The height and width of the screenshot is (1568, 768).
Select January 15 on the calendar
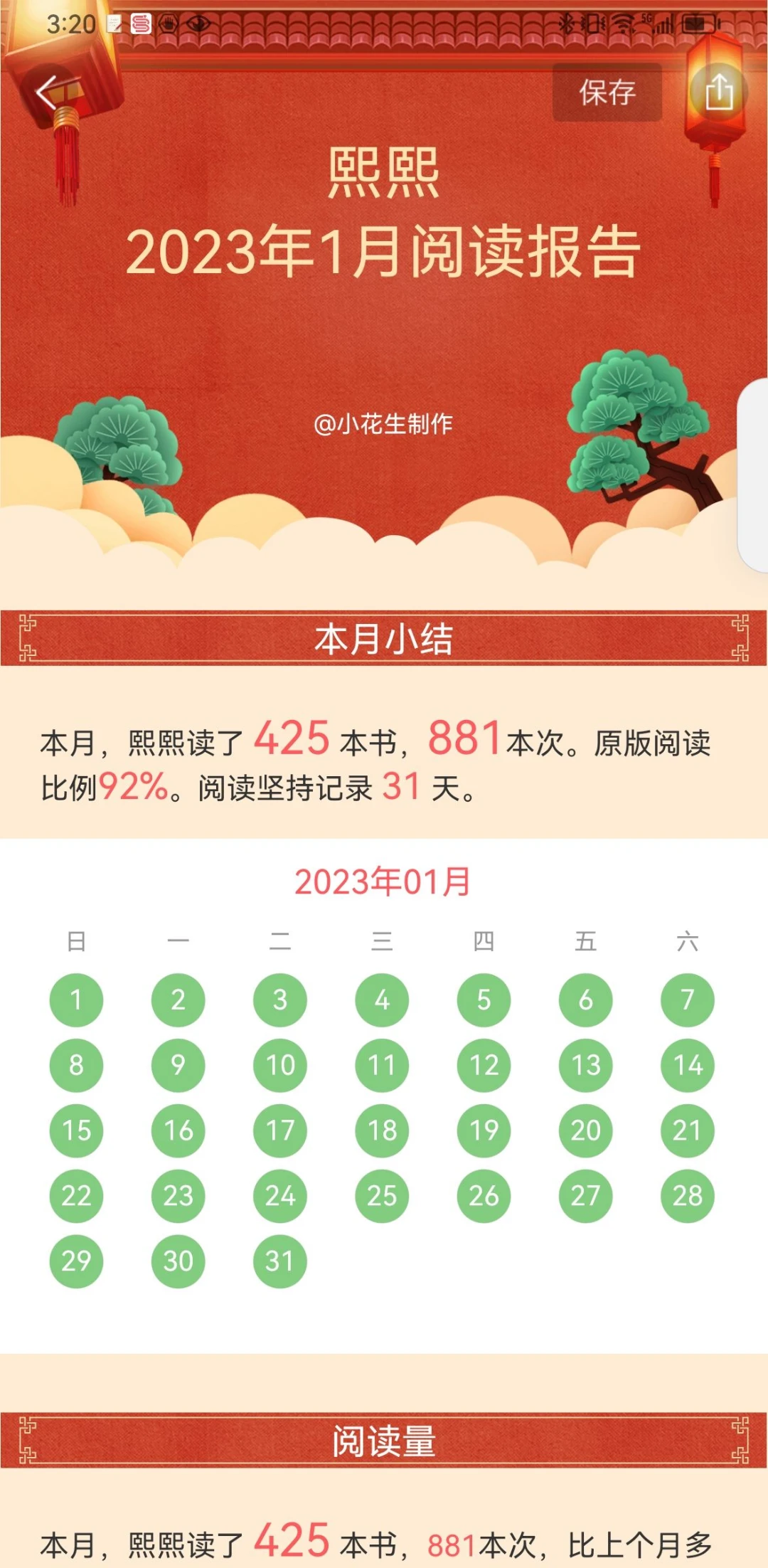(x=76, y=1130)
